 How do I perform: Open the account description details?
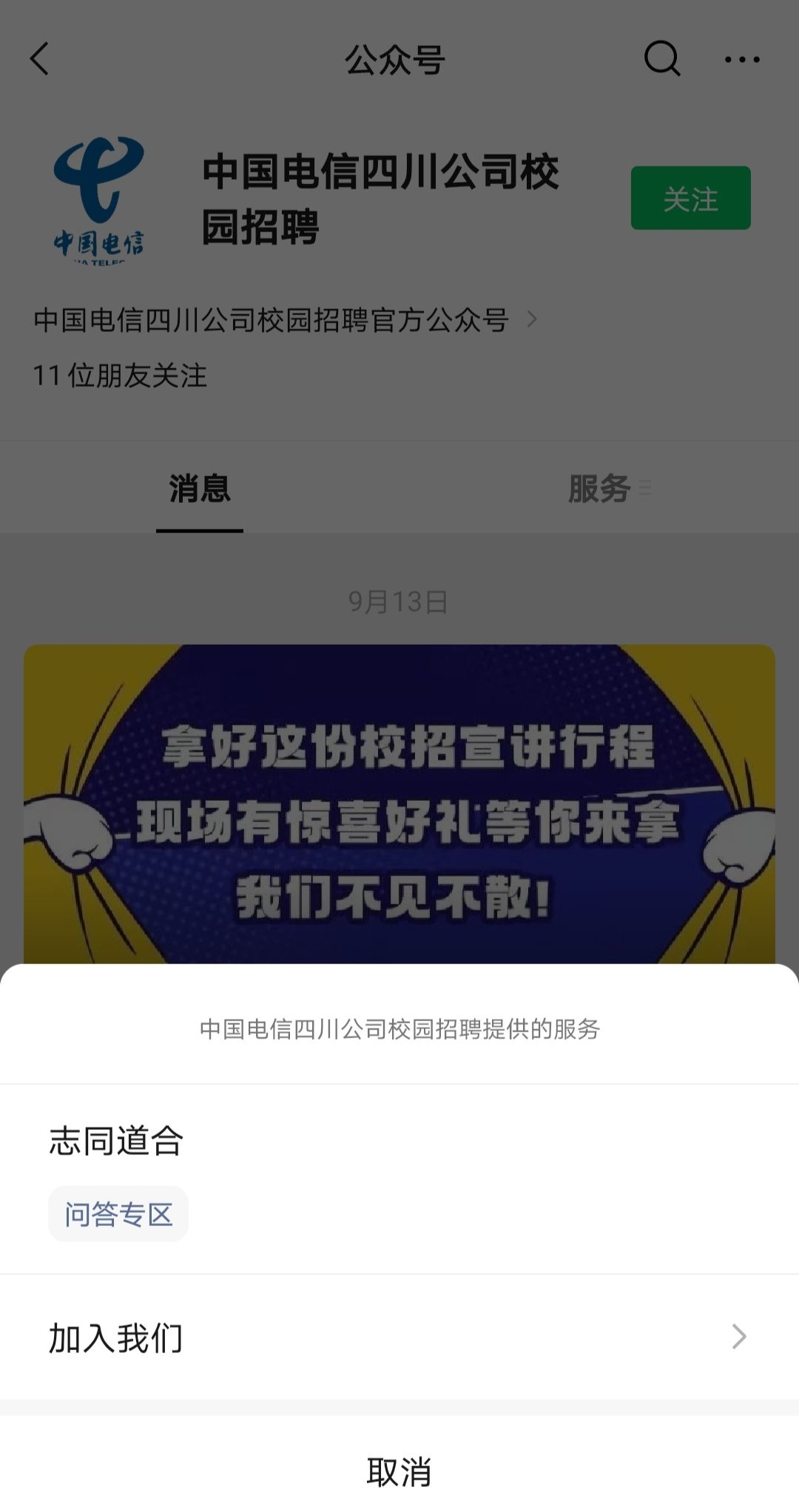tap(285, 320)
